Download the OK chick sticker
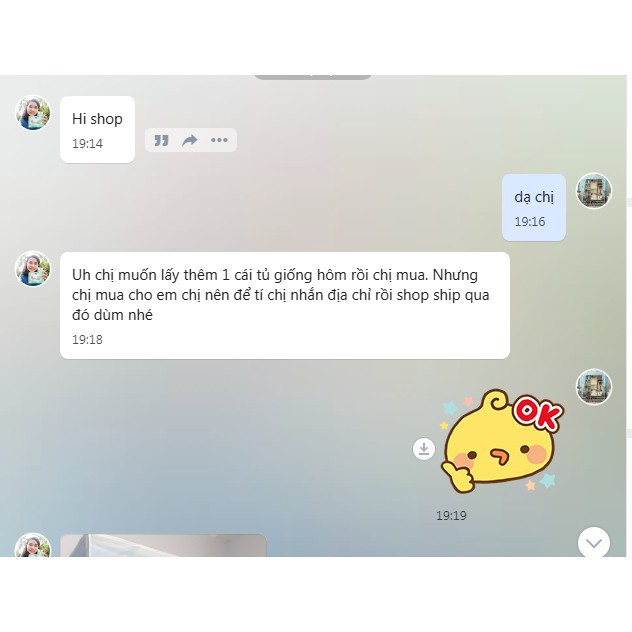This screenshot has height=632, width=632. (x=424, y=449)
